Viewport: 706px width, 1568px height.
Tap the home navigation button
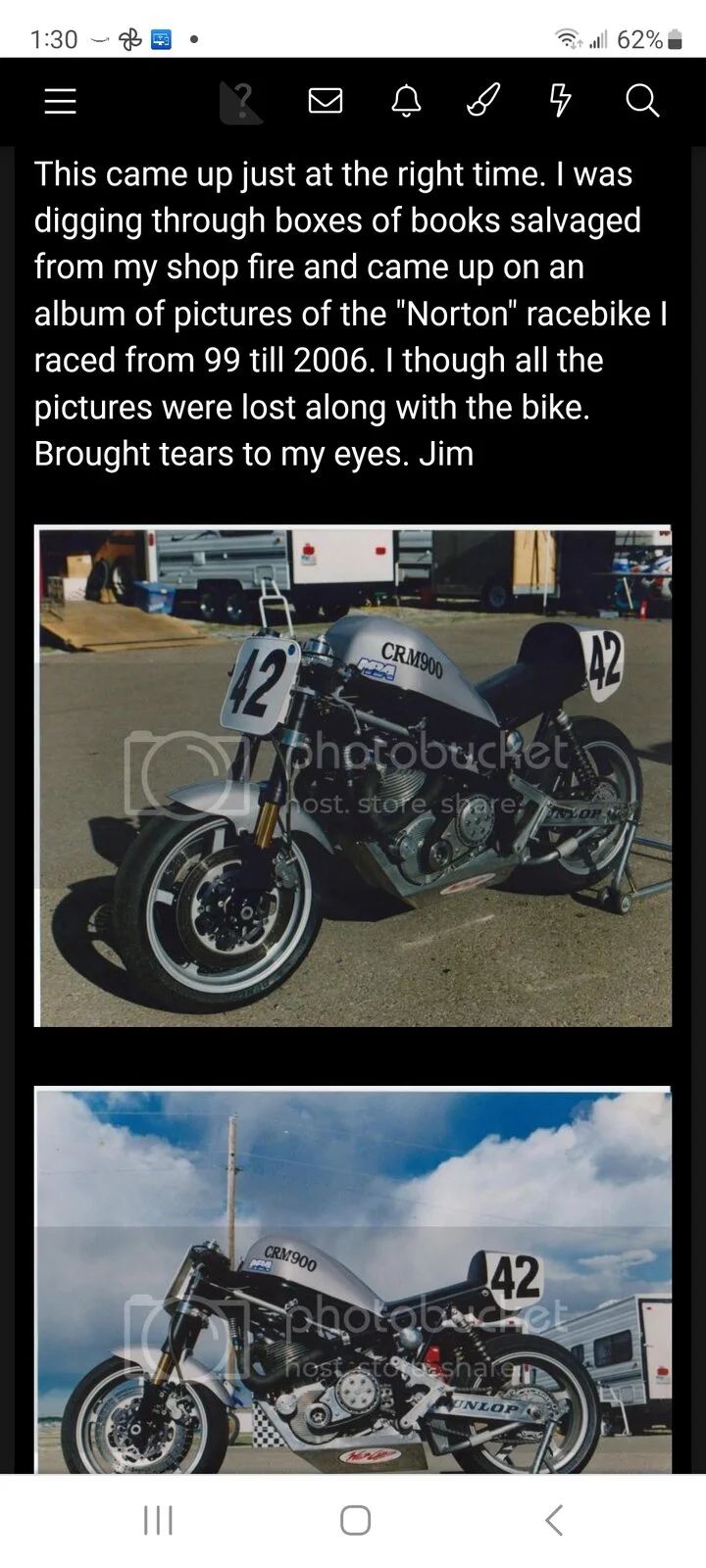(x=353, y=1520)
